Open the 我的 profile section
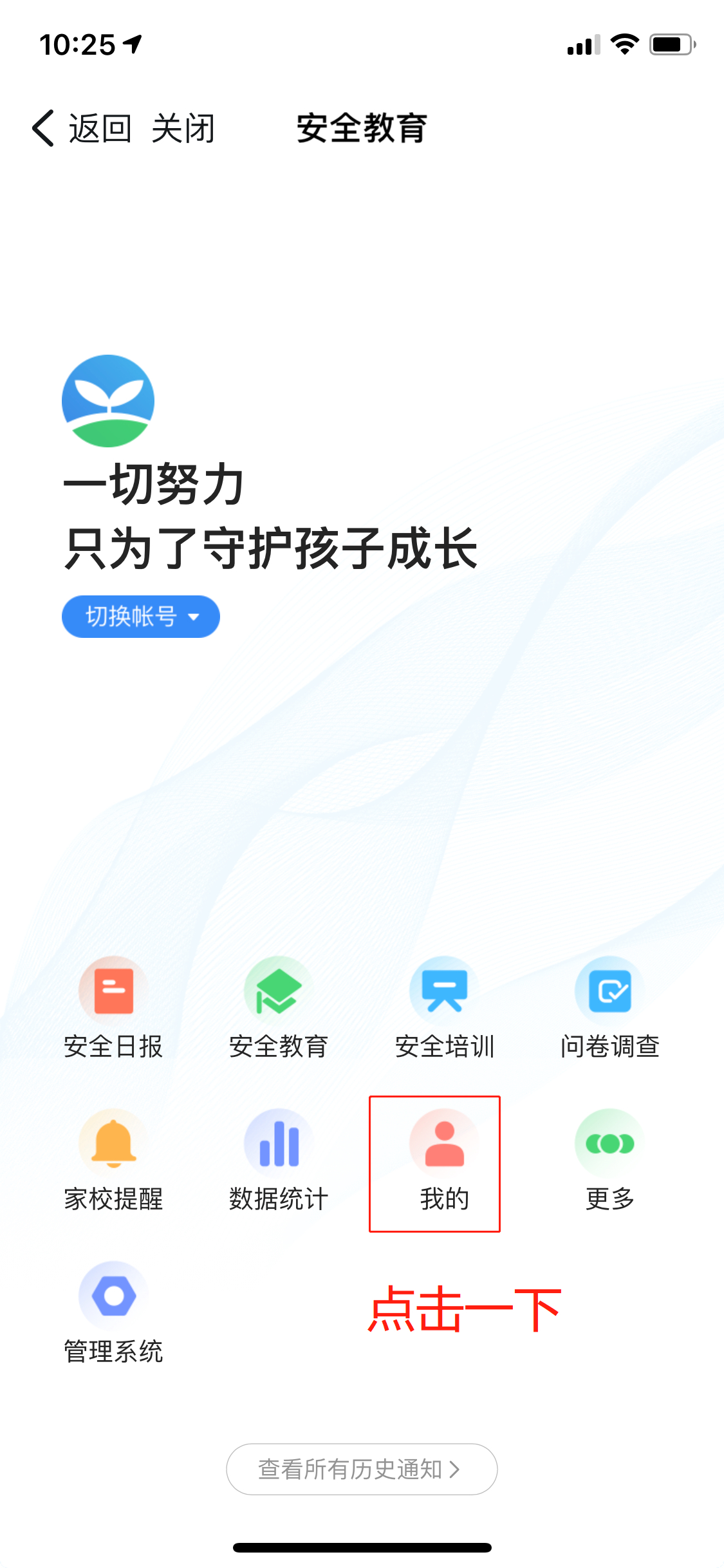This screenshot has width=724, height=1568. coord(444,1160)
